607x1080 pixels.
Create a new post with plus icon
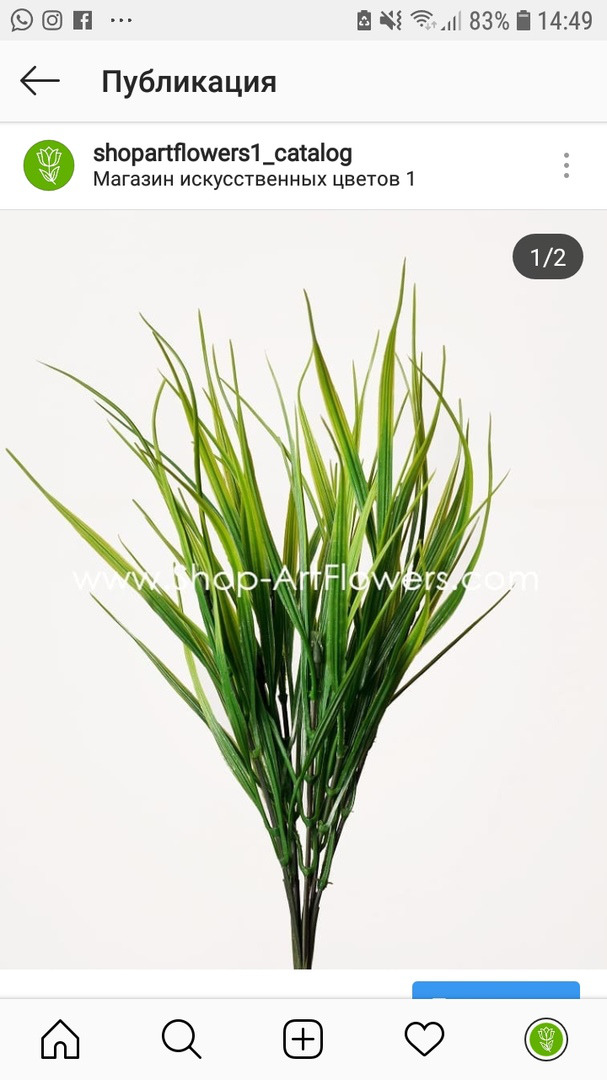tap(303, 1039)
